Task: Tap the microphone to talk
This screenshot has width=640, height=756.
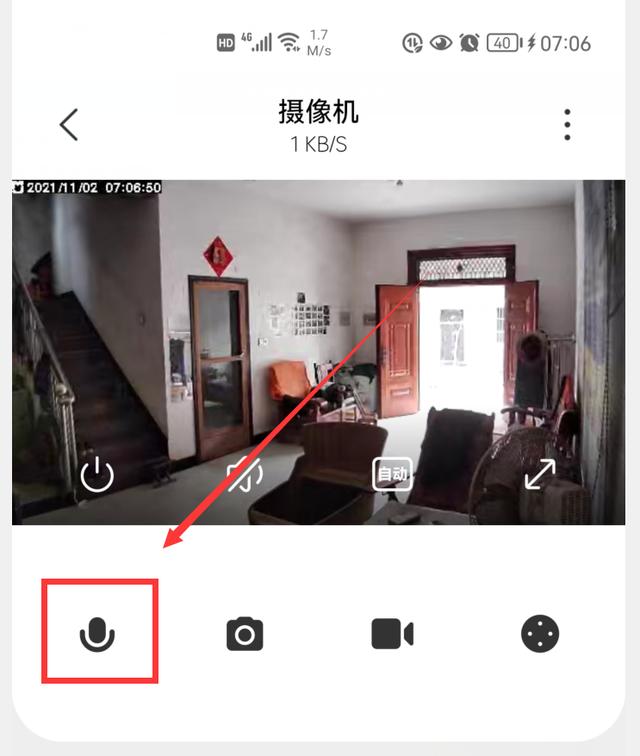Action: click(98, 633)
